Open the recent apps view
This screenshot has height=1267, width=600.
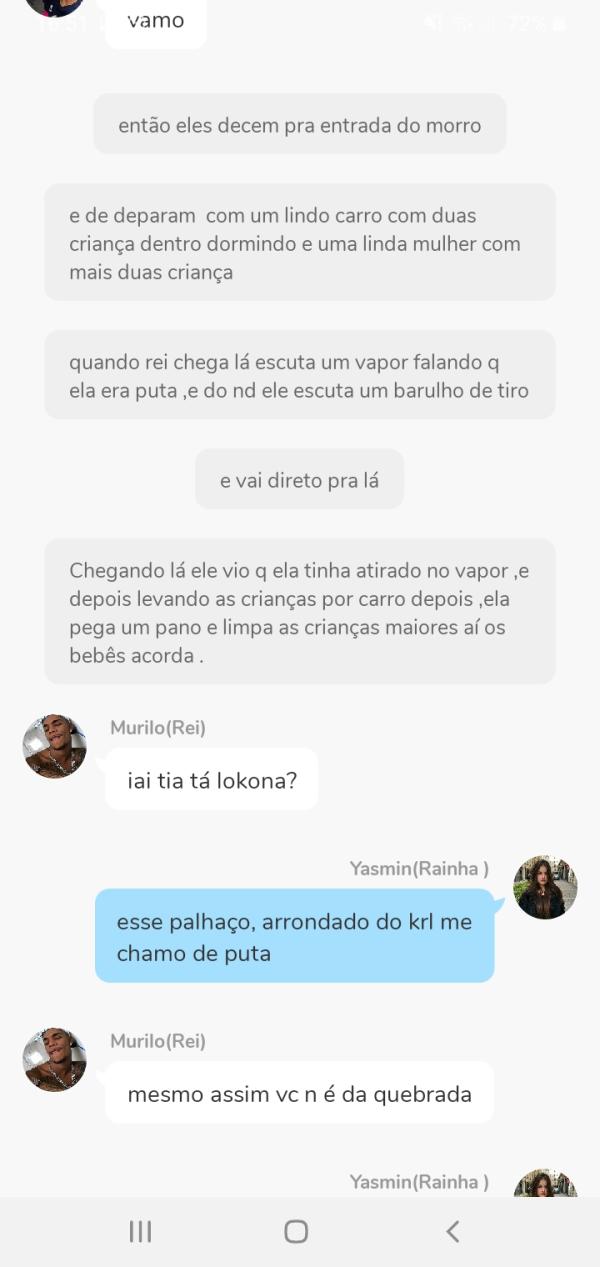coord(140,1231)
